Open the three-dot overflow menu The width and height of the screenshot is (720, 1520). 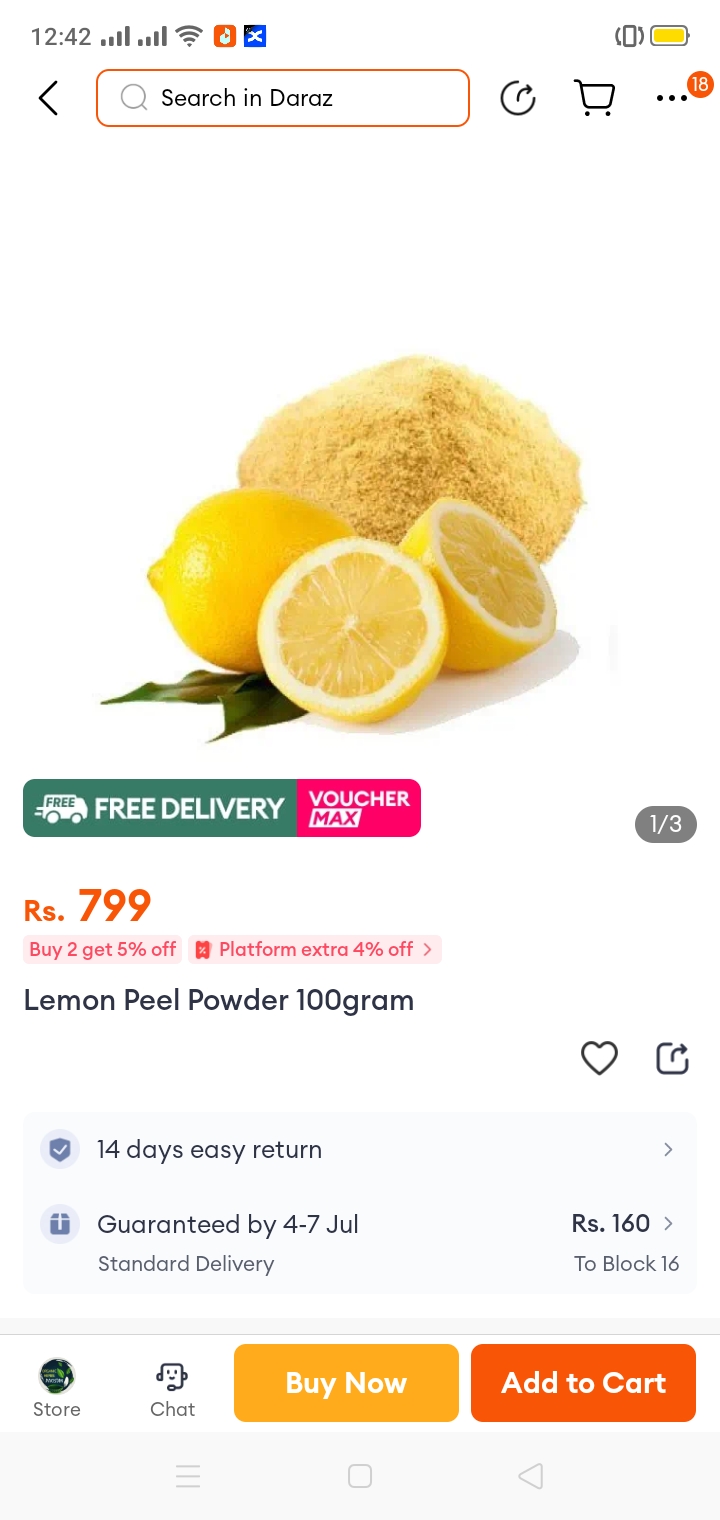click(672, 98)
